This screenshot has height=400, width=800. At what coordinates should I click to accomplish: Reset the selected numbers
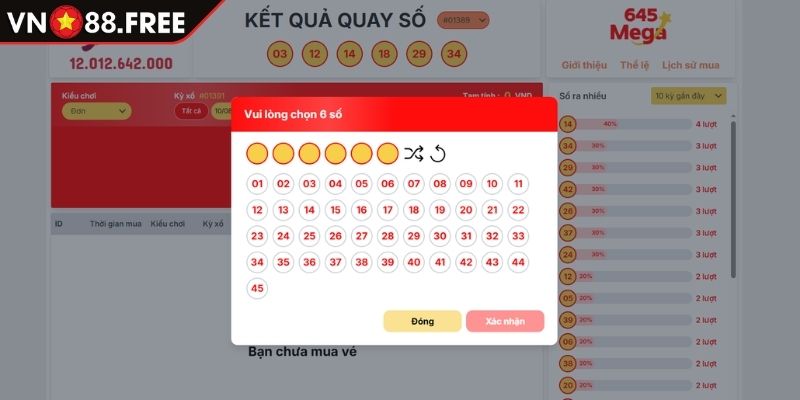pos(438,153)
